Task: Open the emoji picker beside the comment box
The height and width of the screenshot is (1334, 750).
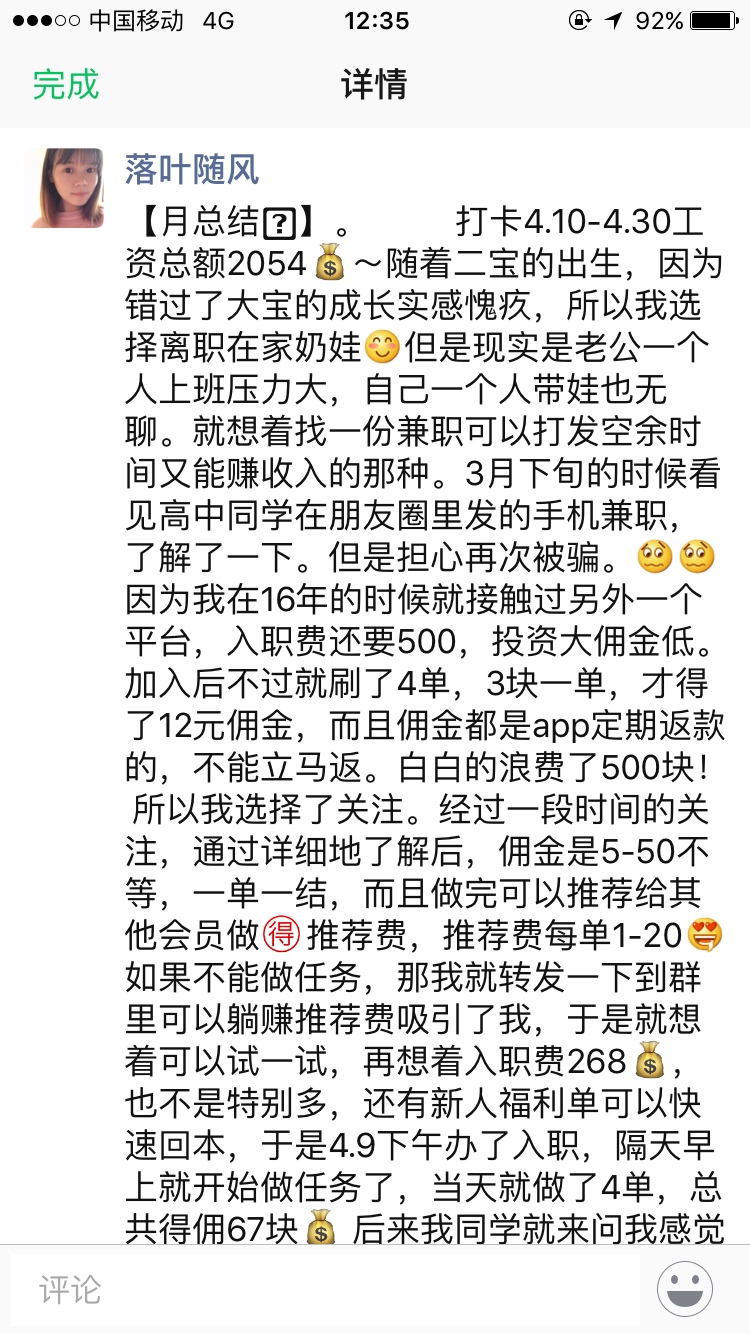Action: pyautogui.click(x=685, y=1289)
